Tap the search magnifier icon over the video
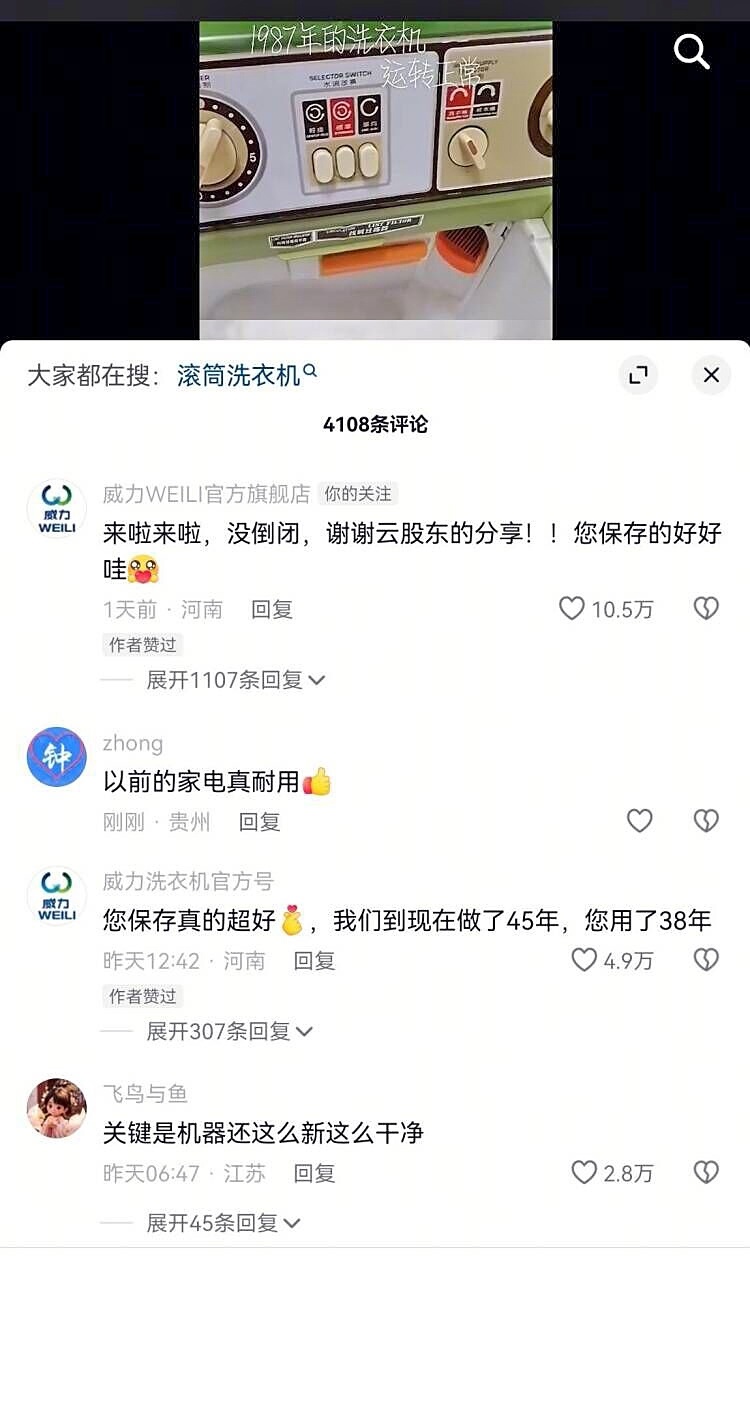This screenshot has width=750, height=1409. [x=691, y=51]
